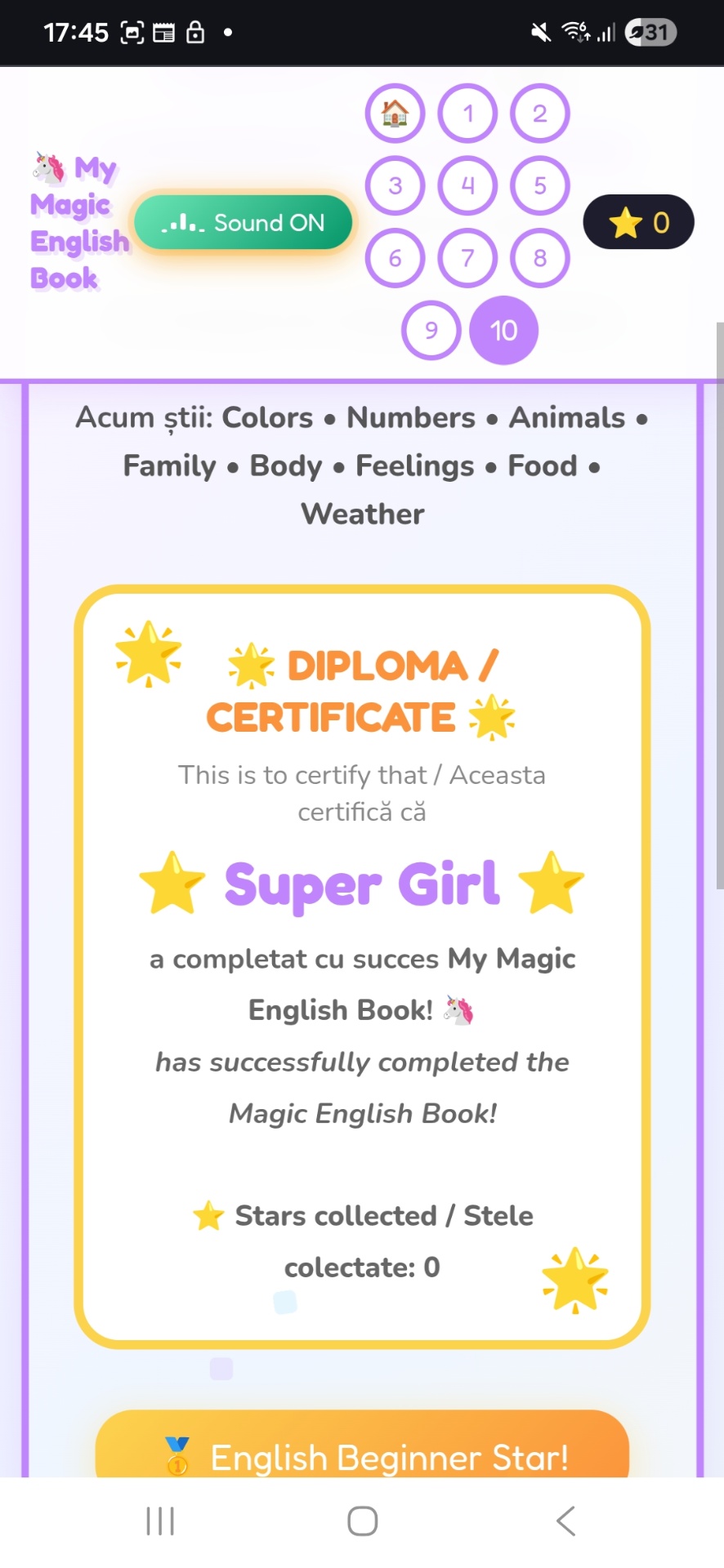This screenshot has width=724, height=1568.
Task: Open page 7
Action: pyautogui.click(x=467, y=258)
